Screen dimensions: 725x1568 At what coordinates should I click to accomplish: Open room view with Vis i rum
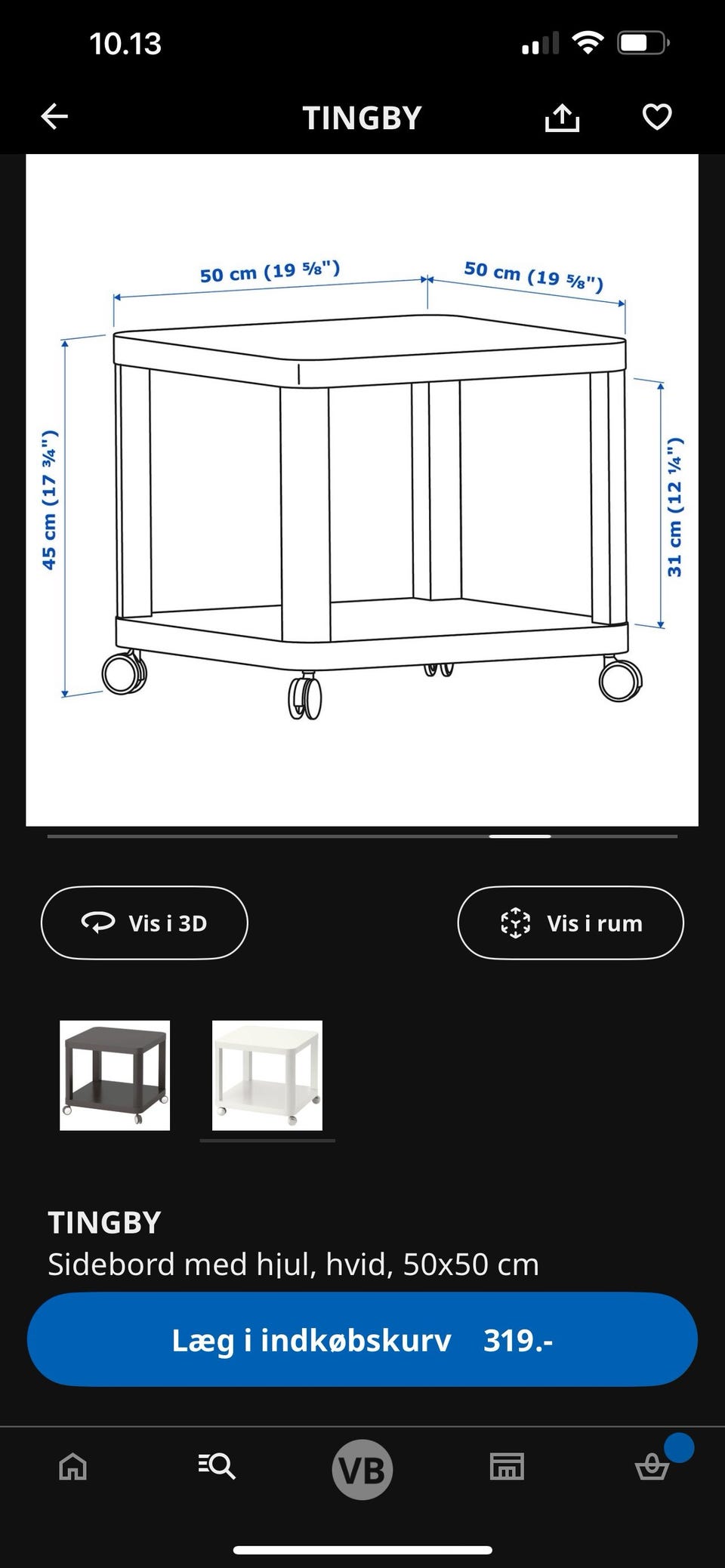click(x=570, y=923)
